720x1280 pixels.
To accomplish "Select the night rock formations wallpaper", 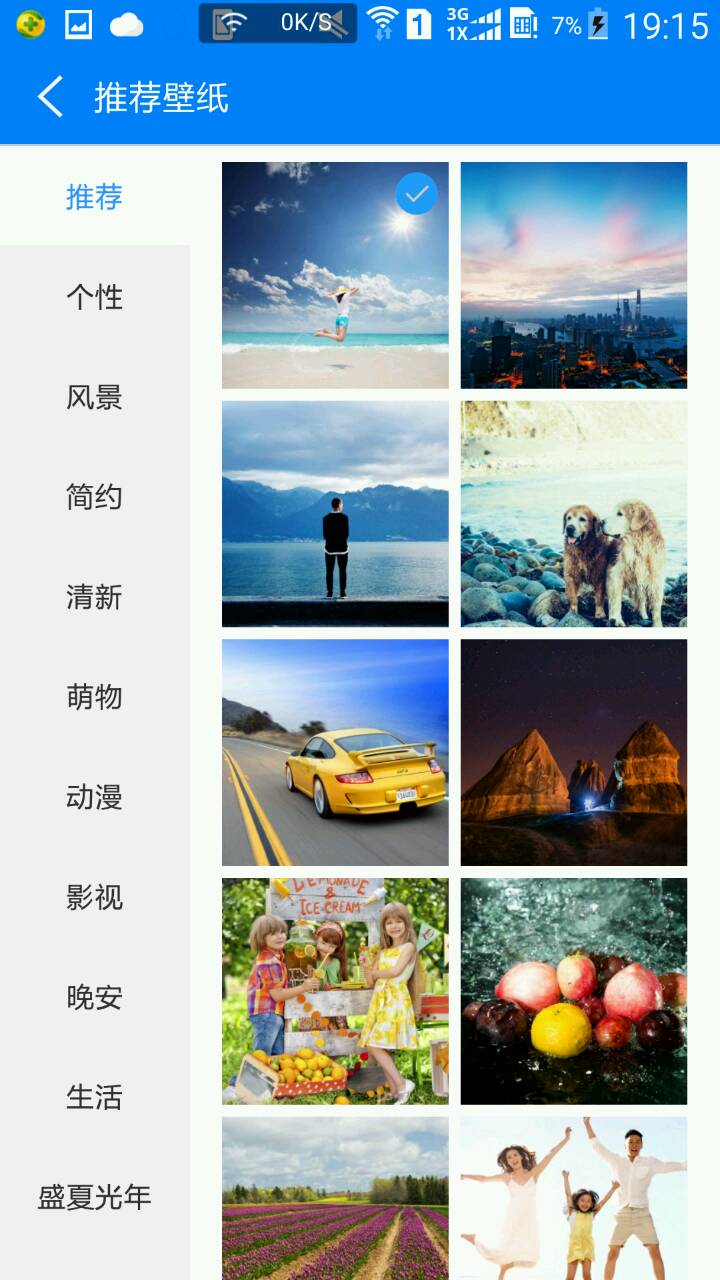I will tap(574, 752).
